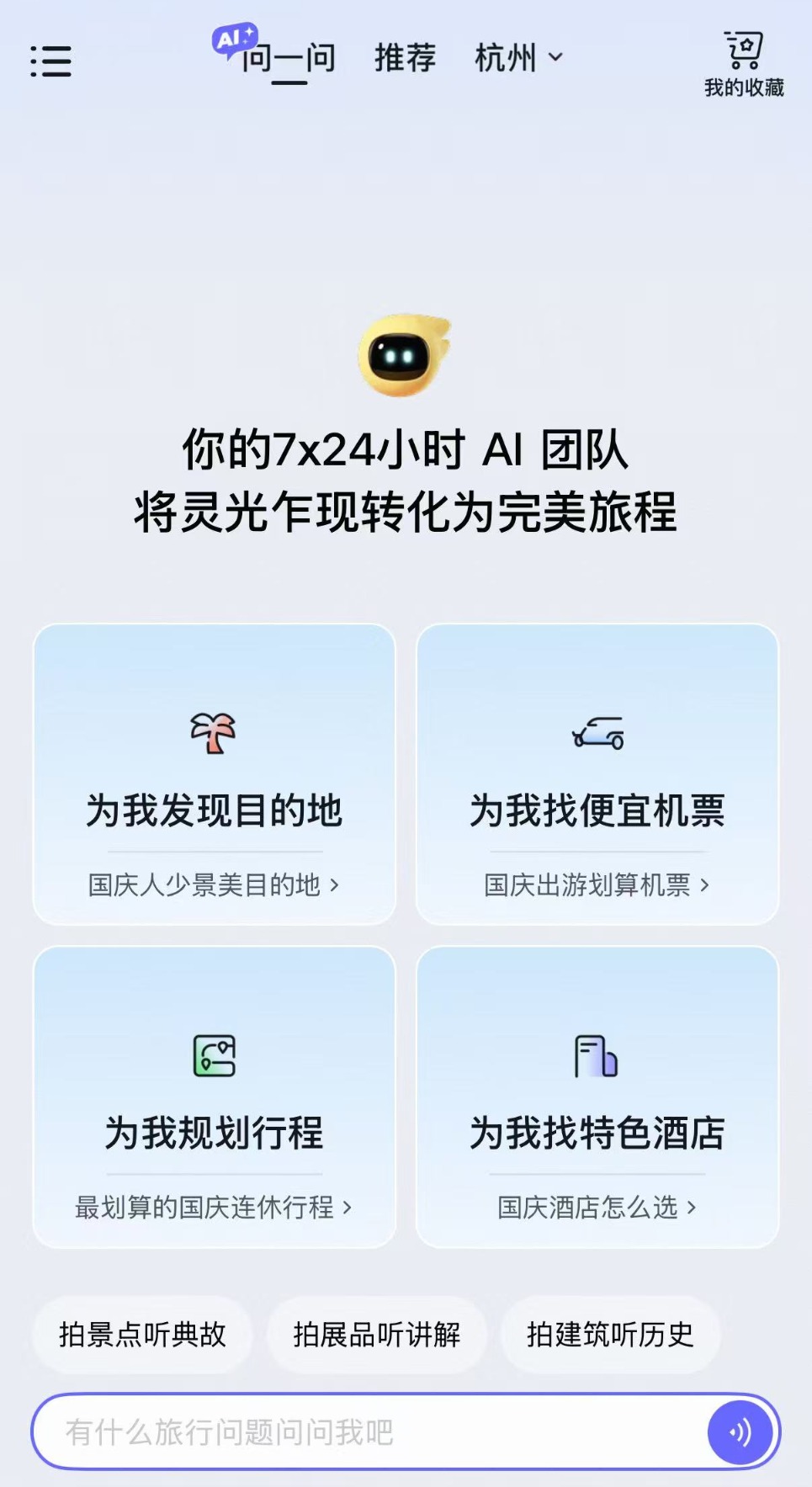The image size is (812, 1487).
Task: Select the 国庆酒店怎么选 suggestion
Action: 597,1208
